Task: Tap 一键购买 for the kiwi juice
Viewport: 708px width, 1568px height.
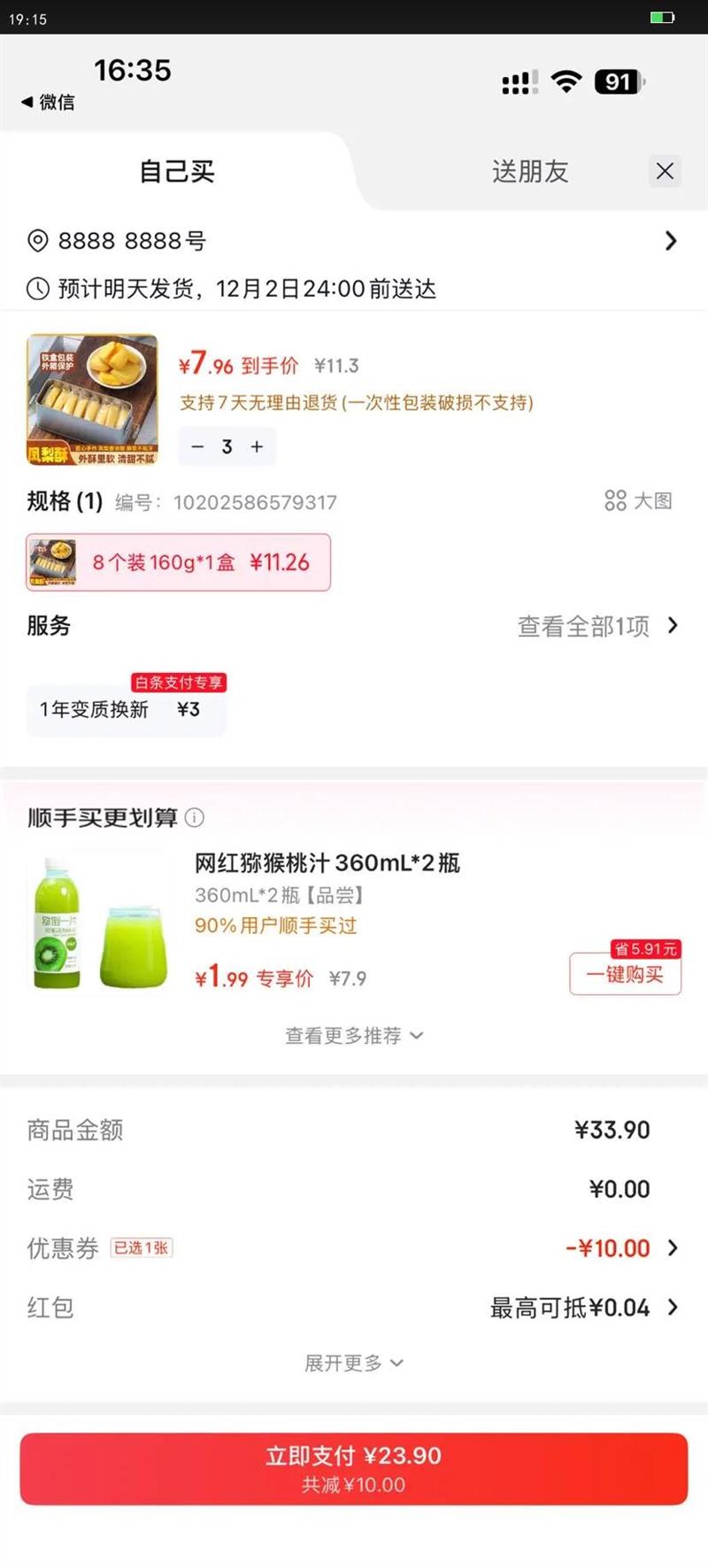Action: tap(625, 975)
